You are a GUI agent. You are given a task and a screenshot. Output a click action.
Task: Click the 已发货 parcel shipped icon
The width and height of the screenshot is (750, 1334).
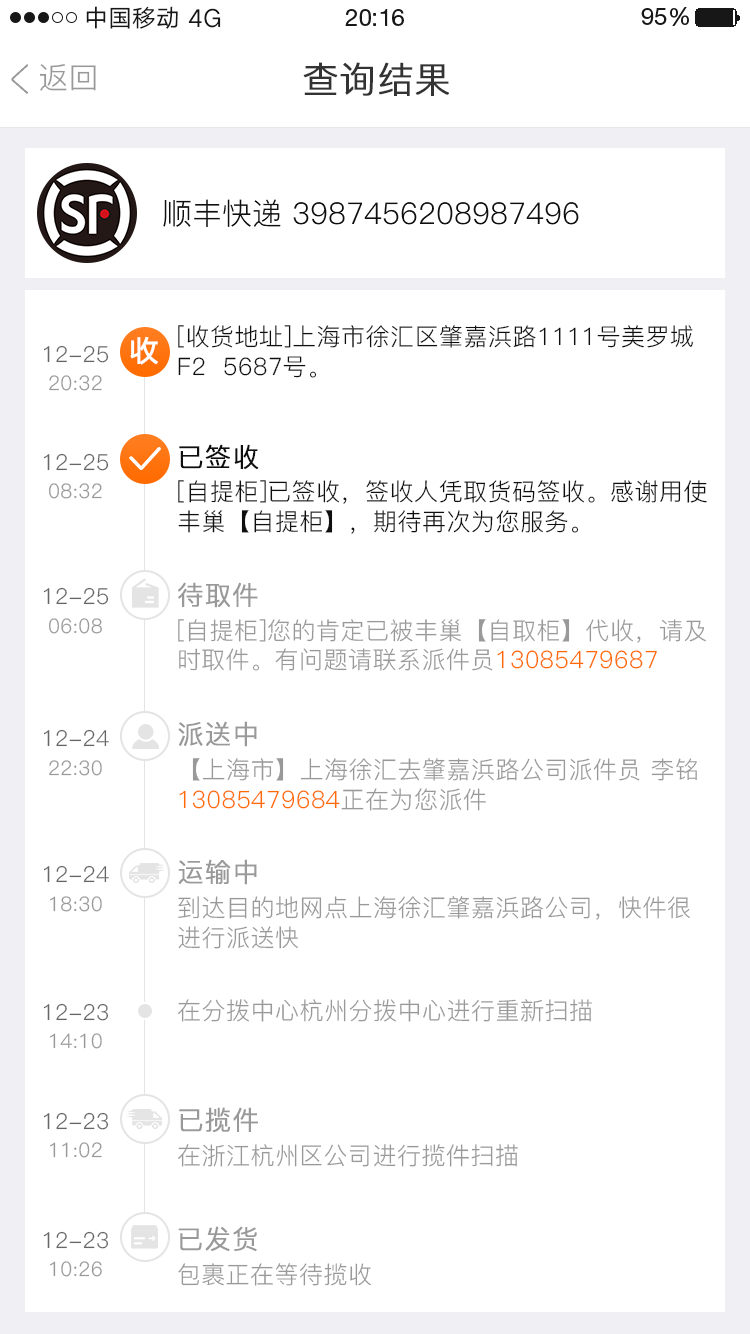[144, 1240]
